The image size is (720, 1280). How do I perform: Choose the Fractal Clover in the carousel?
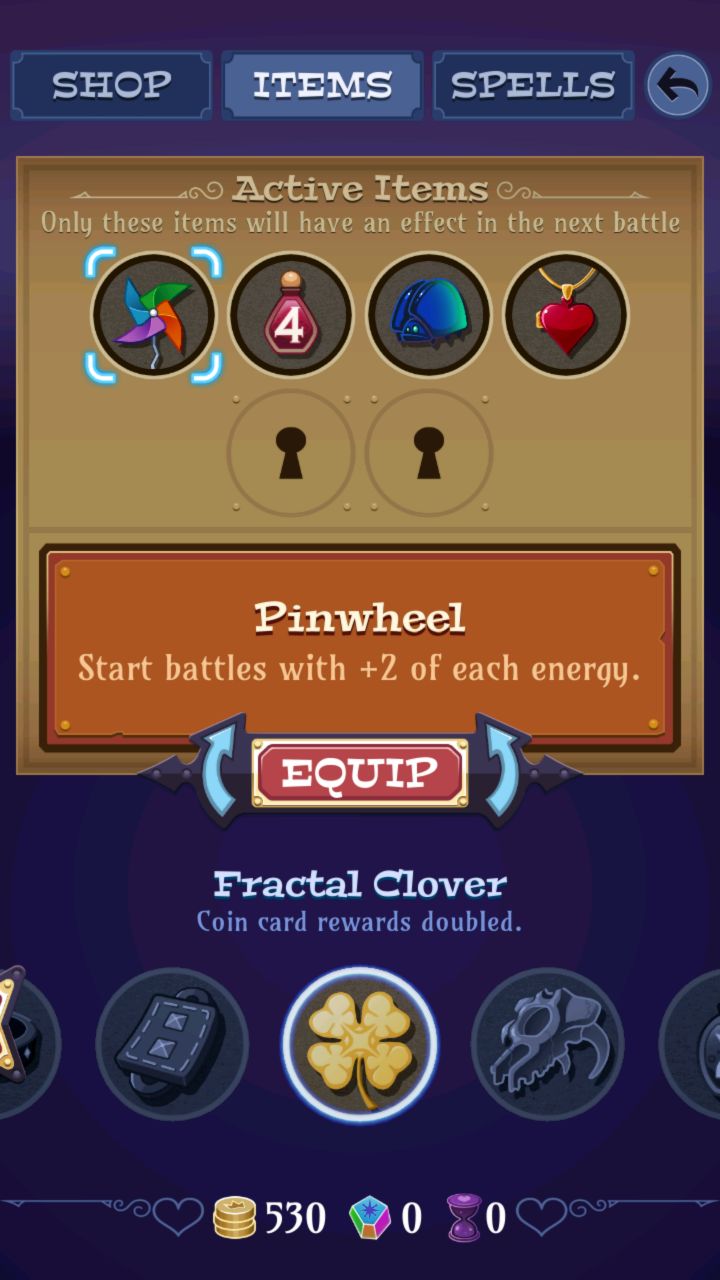coord(360,1045)
